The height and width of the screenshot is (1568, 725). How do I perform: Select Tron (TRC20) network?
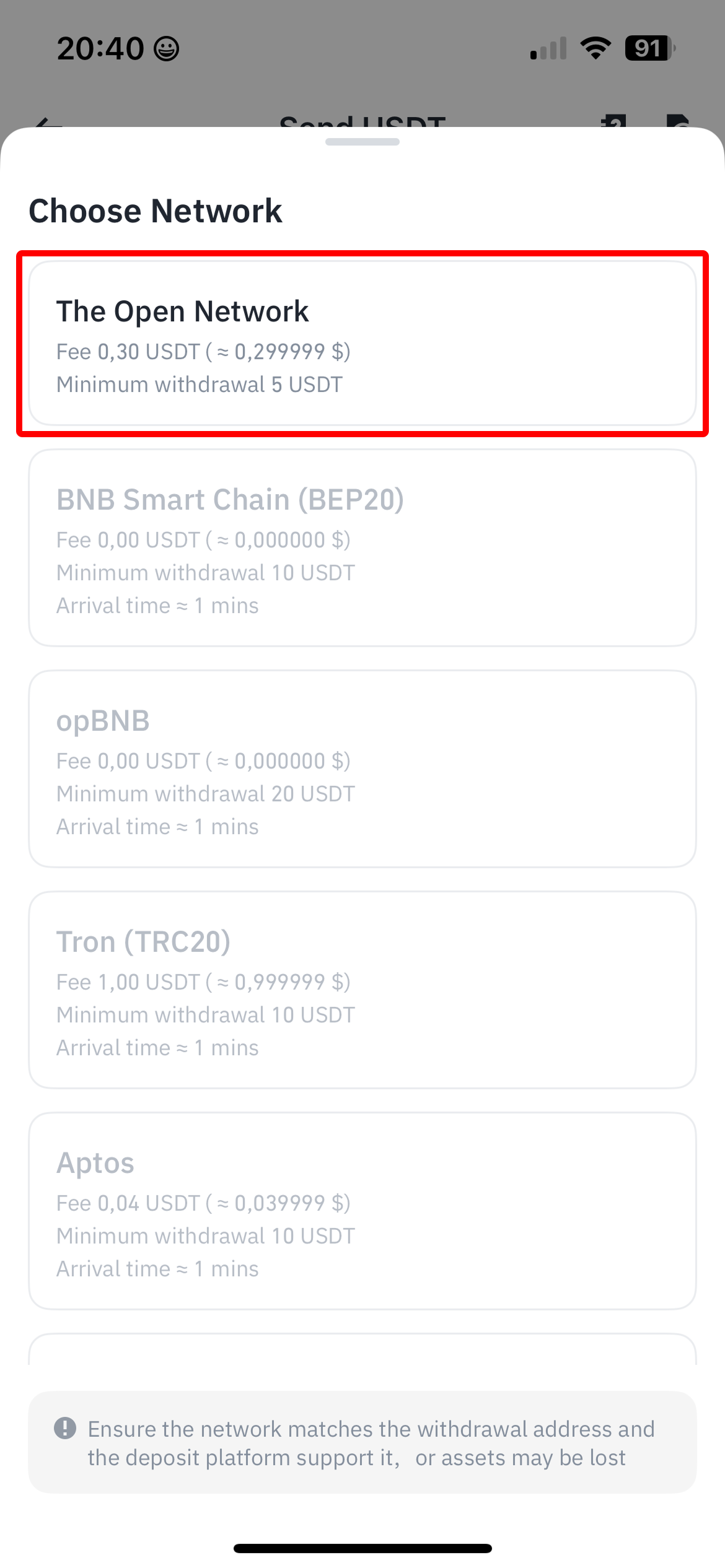tap(362, 990)
